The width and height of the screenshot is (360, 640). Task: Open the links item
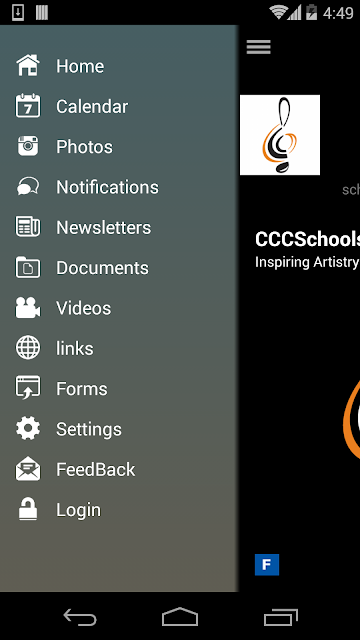(119, 349)
